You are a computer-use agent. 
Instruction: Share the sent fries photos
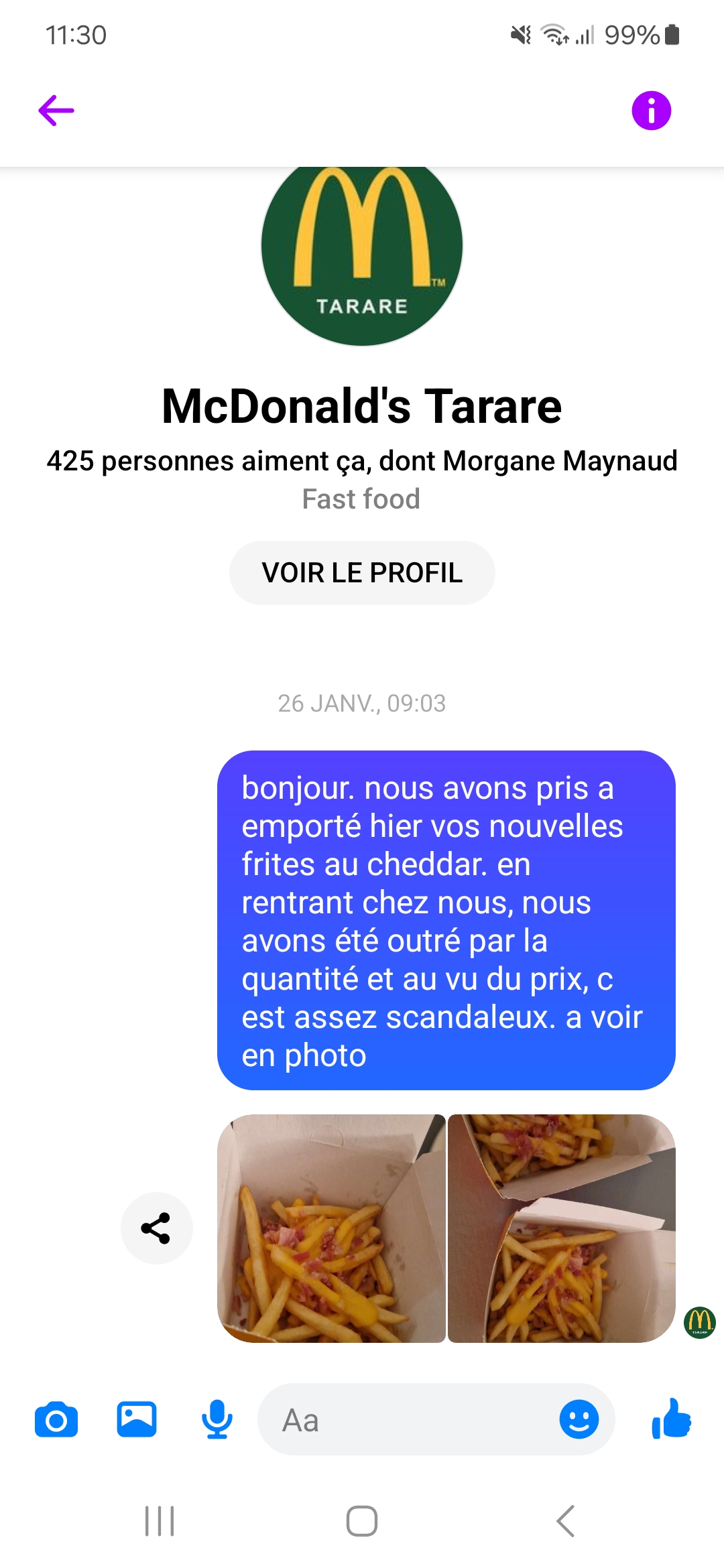click(156, 1228)
